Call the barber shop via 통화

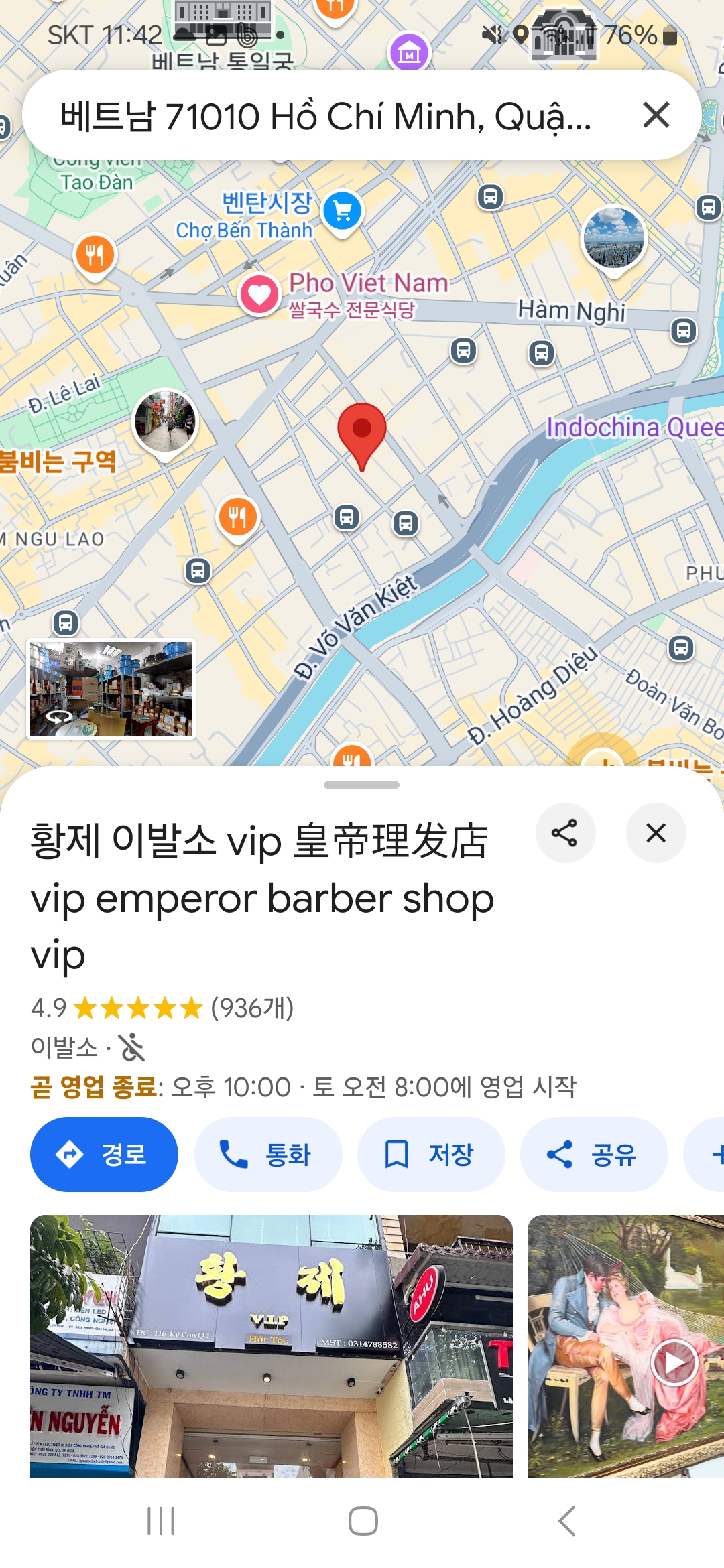coord(268,1154)
